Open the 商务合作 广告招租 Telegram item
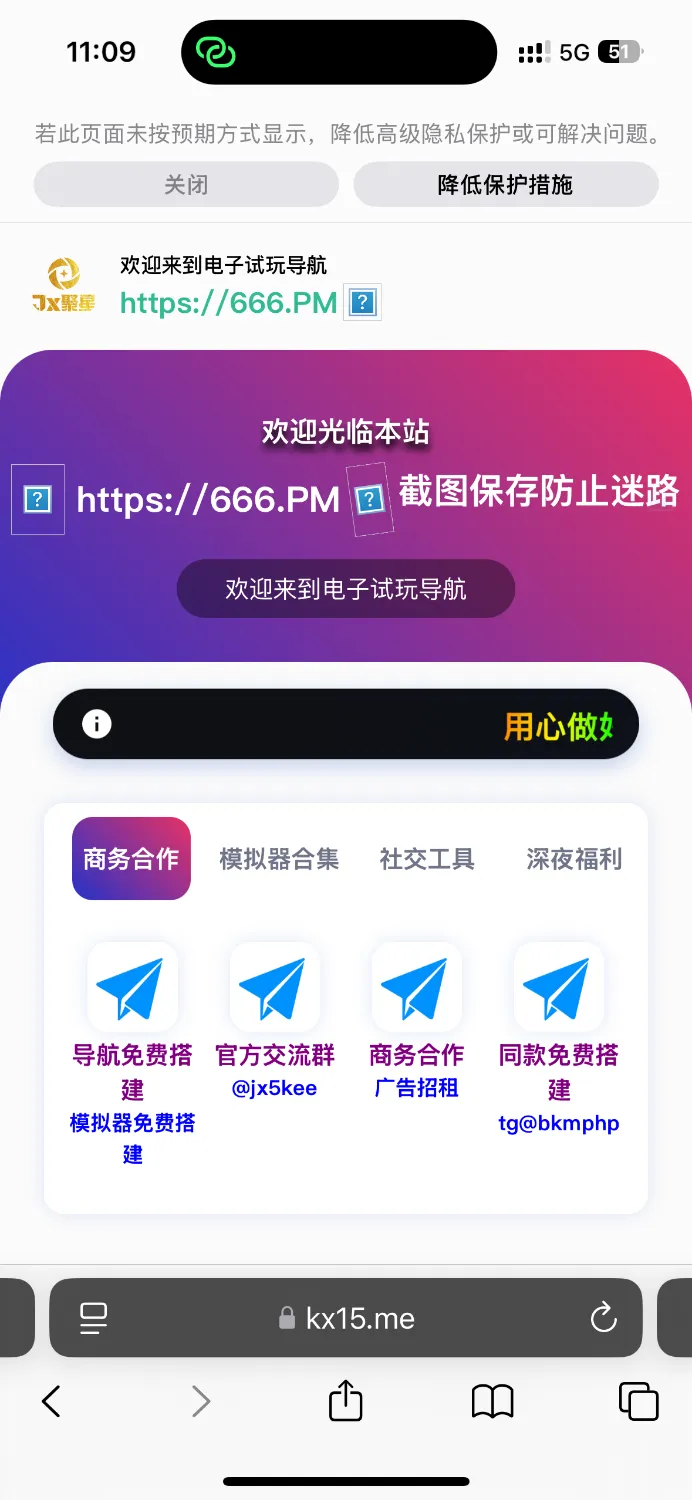This screenshot has height=1500, width=692. (417, 988)
